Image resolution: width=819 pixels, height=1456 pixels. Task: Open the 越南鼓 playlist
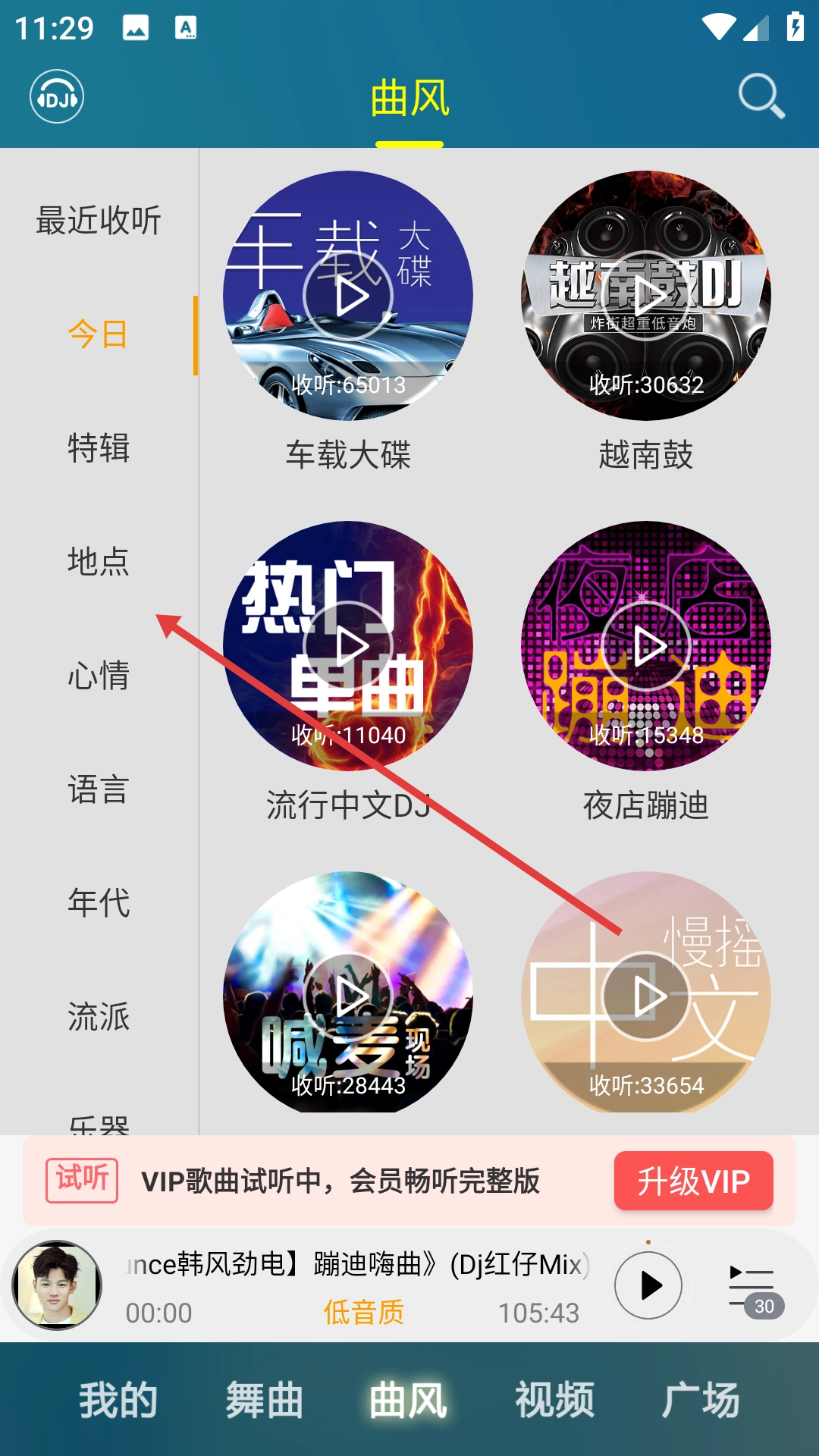coord(646,296)
